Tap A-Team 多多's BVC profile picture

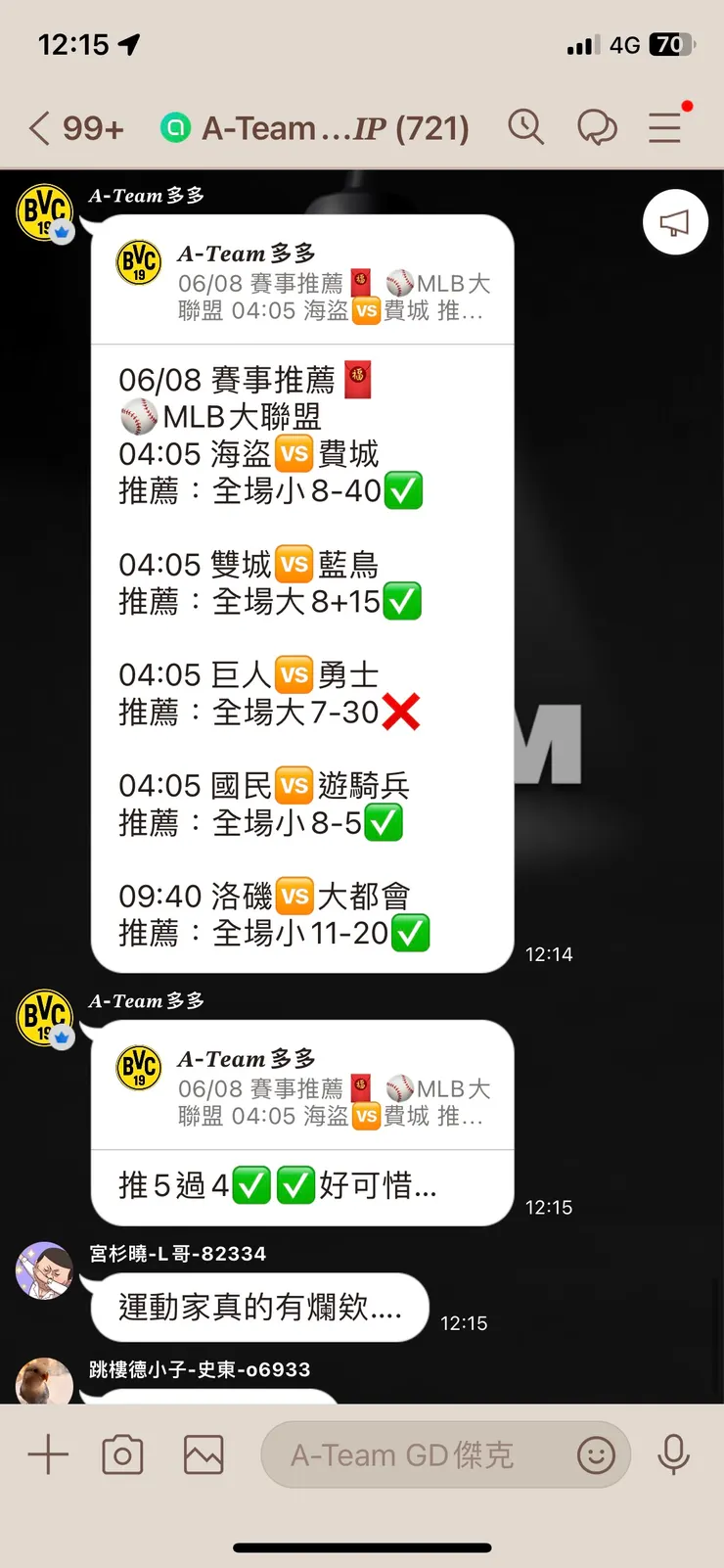coord(44,212)
